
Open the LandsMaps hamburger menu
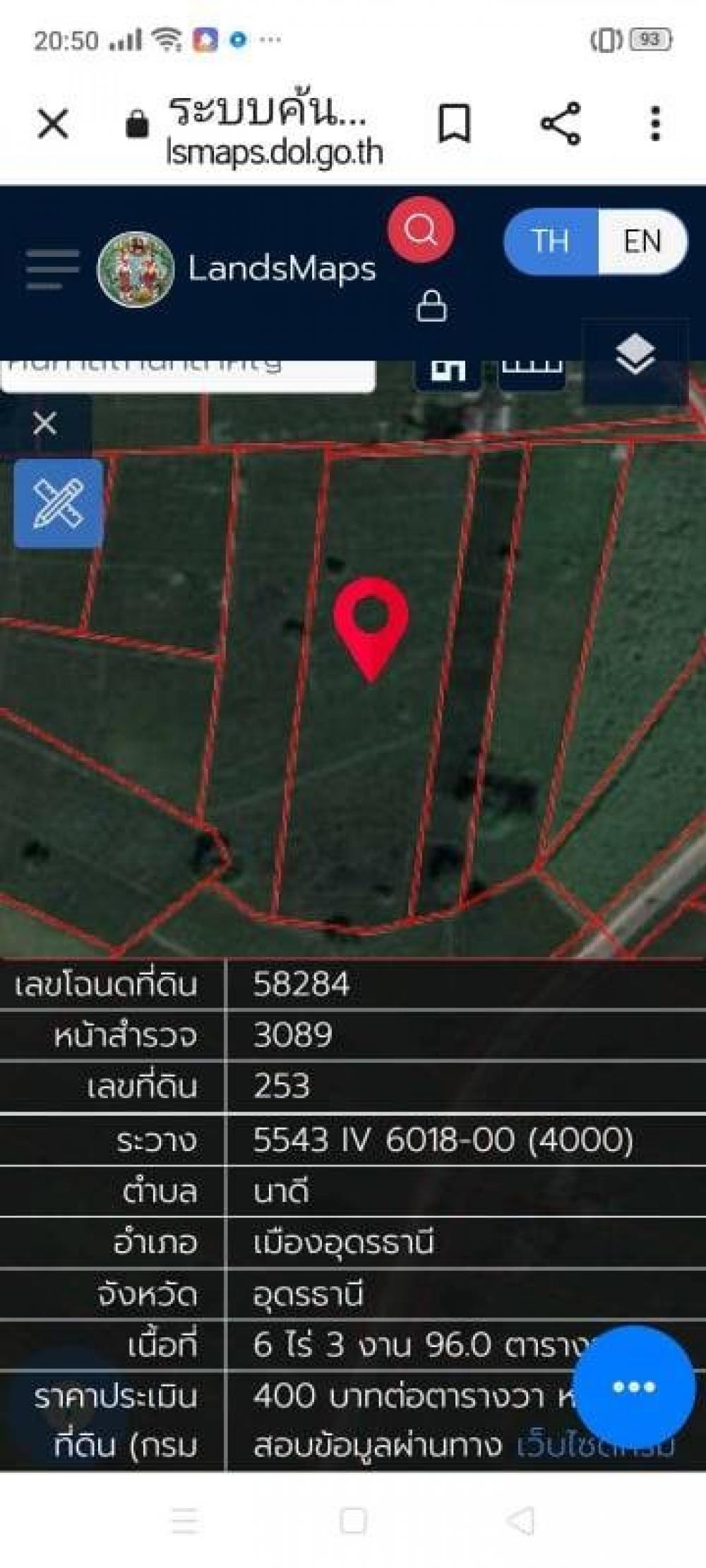pos(52,269)
